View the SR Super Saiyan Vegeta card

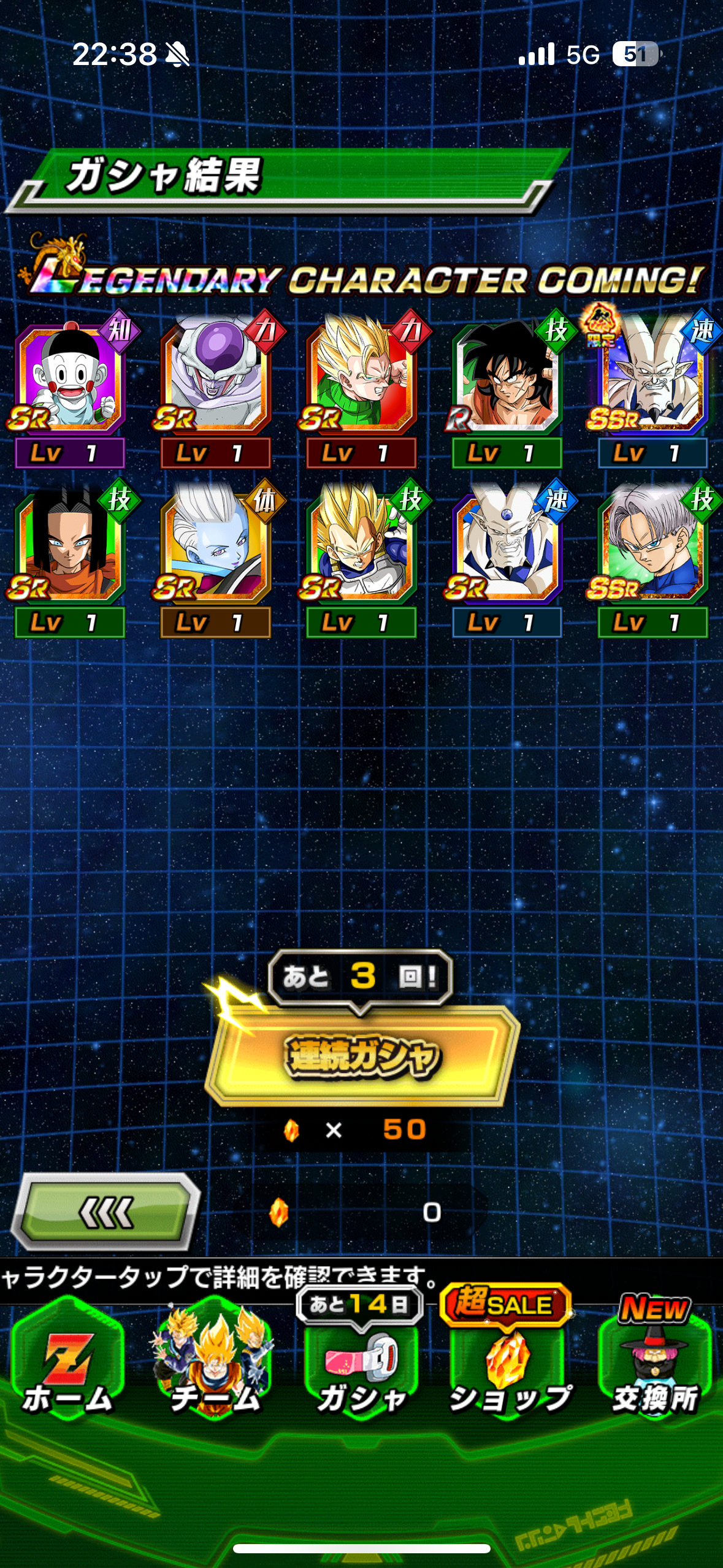tap(362, 558)
